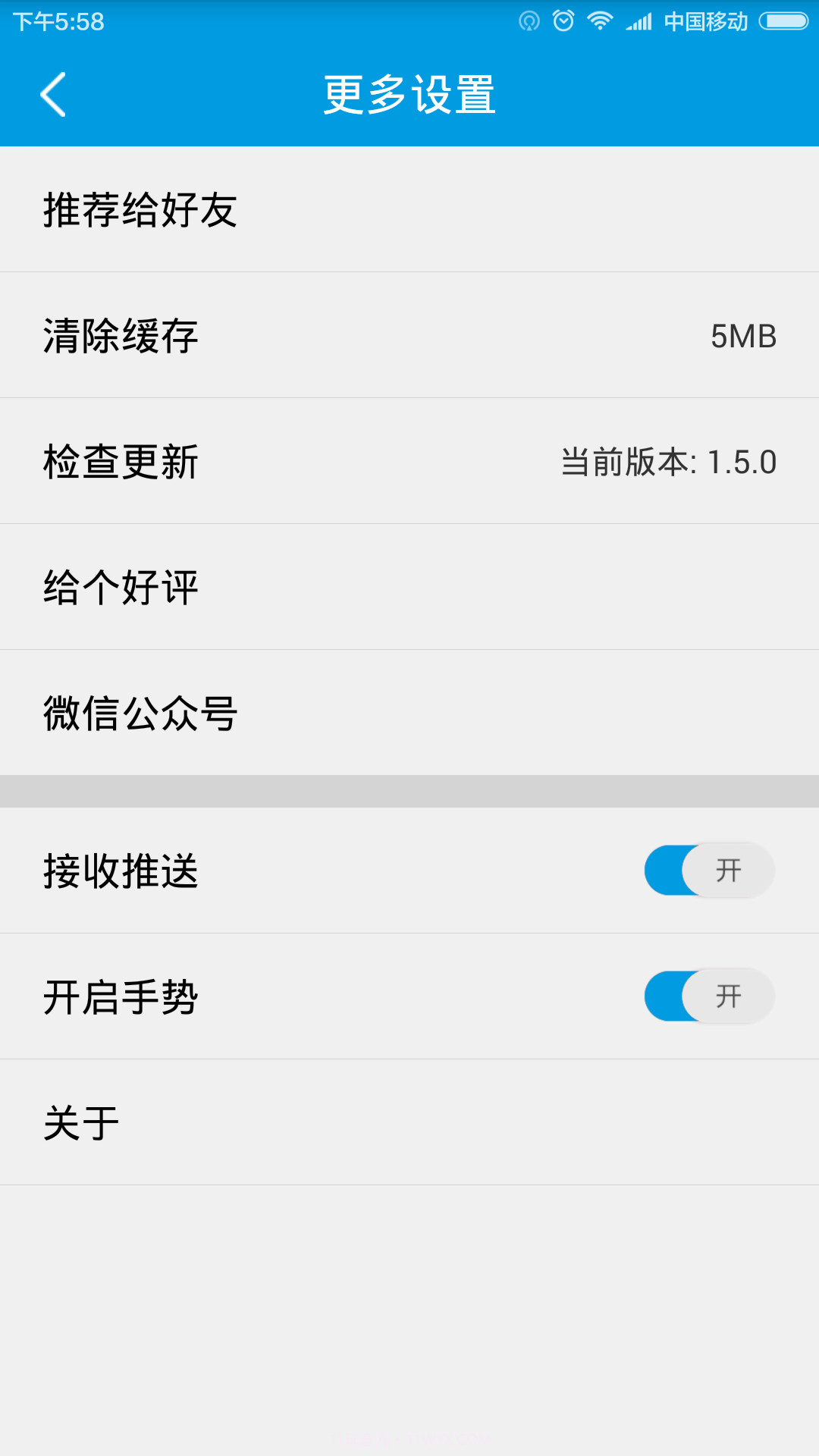The image size is (819, 1456).
Task: Open the 检查更新 update checker
Action: tap(409, 461)
